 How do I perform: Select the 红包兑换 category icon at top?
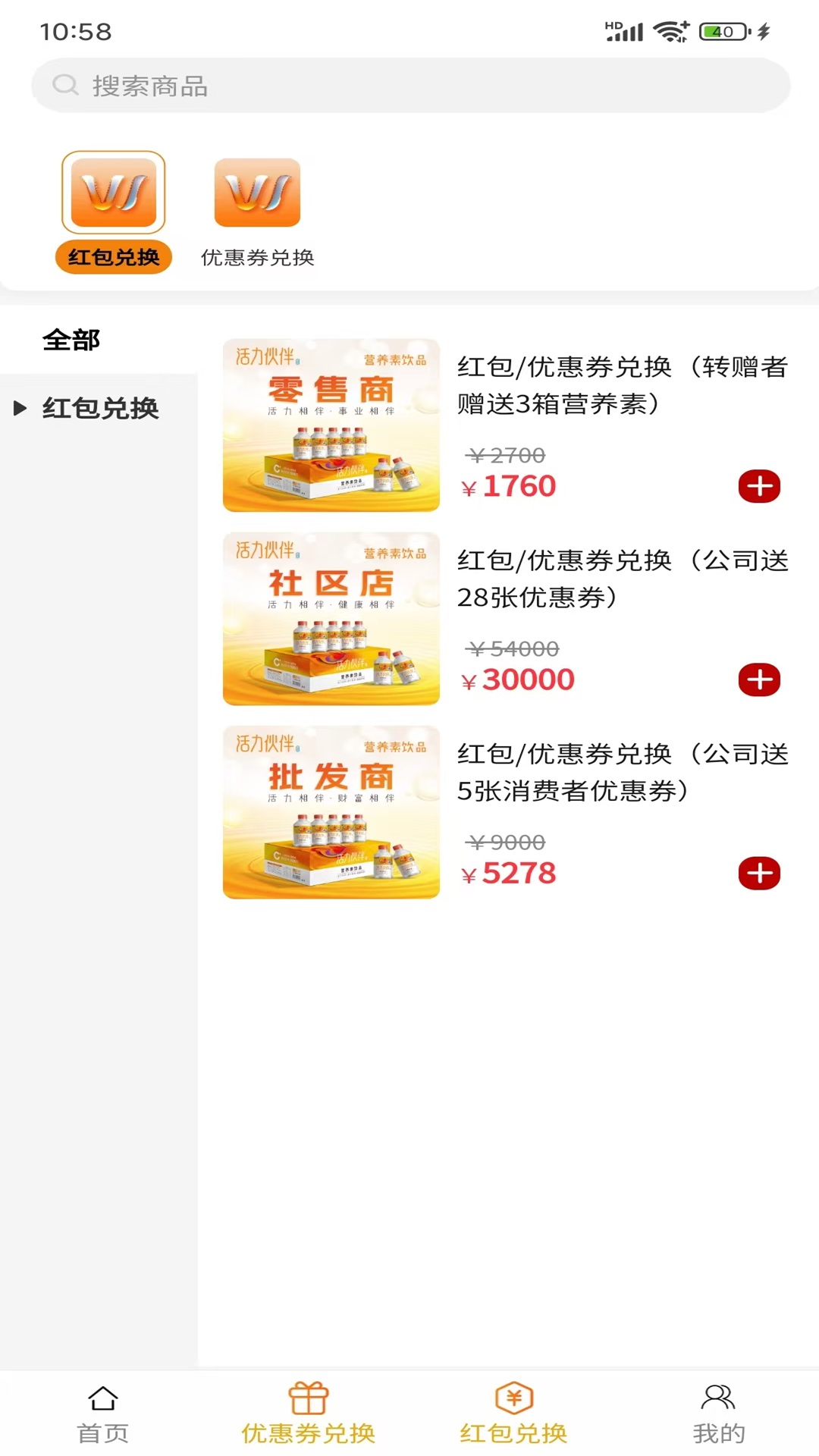(114, 193)
